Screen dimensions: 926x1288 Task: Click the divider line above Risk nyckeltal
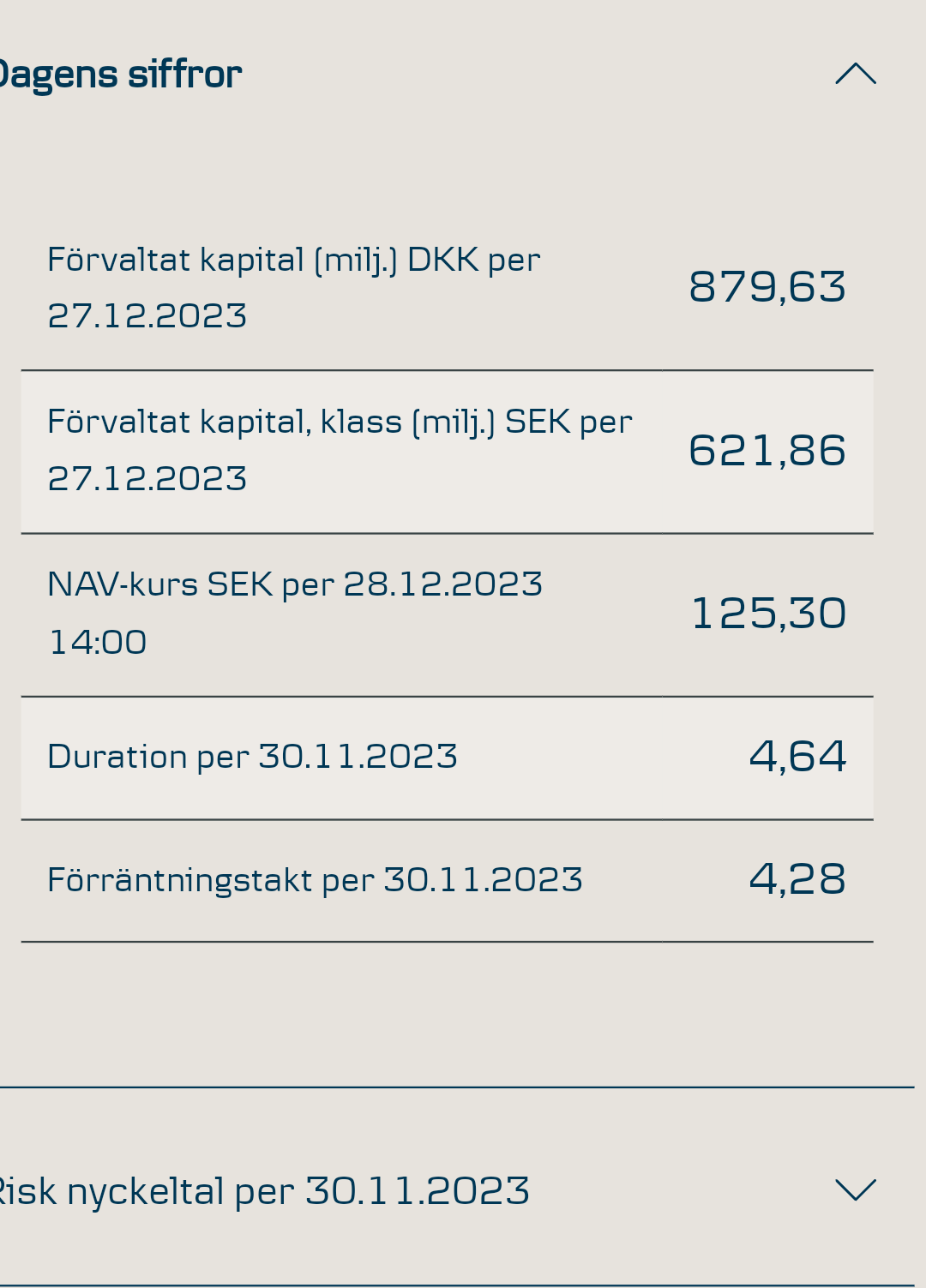(463, 1087)
